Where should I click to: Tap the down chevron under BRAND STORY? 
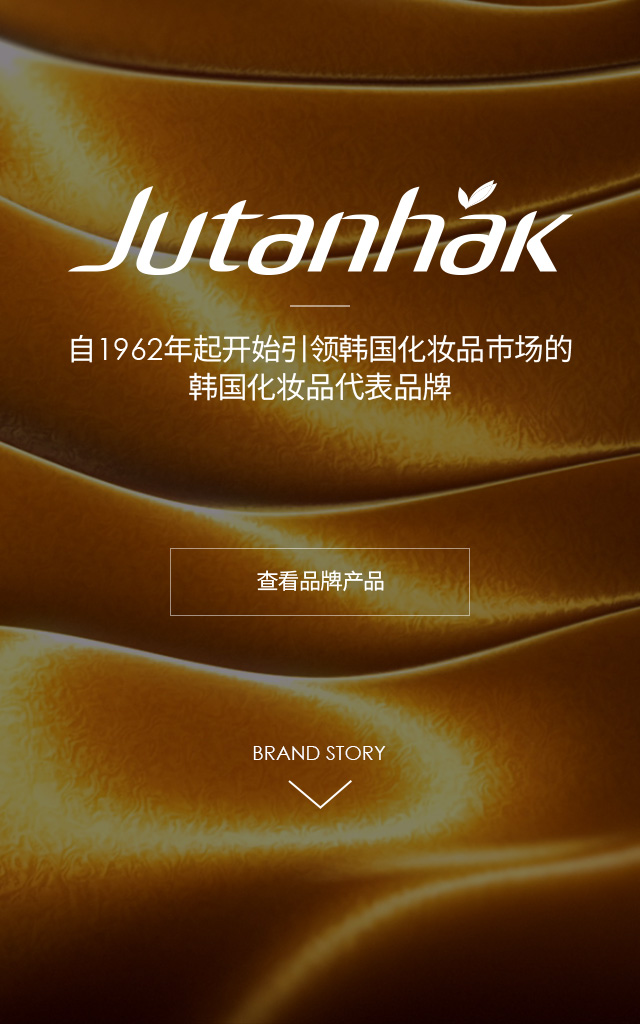pos(320,793)
